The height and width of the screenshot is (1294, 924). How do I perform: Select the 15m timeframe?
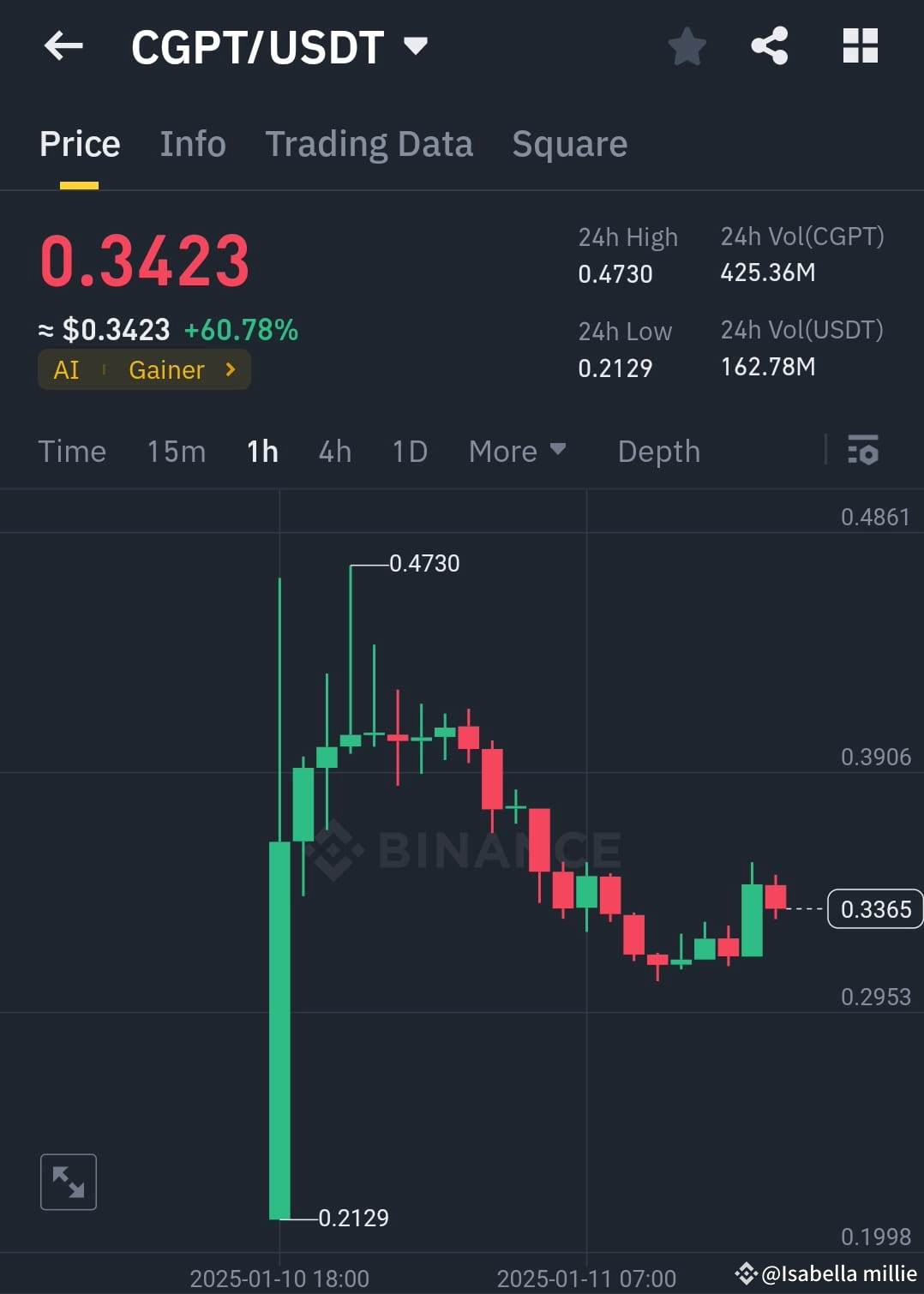coord(176,451)
